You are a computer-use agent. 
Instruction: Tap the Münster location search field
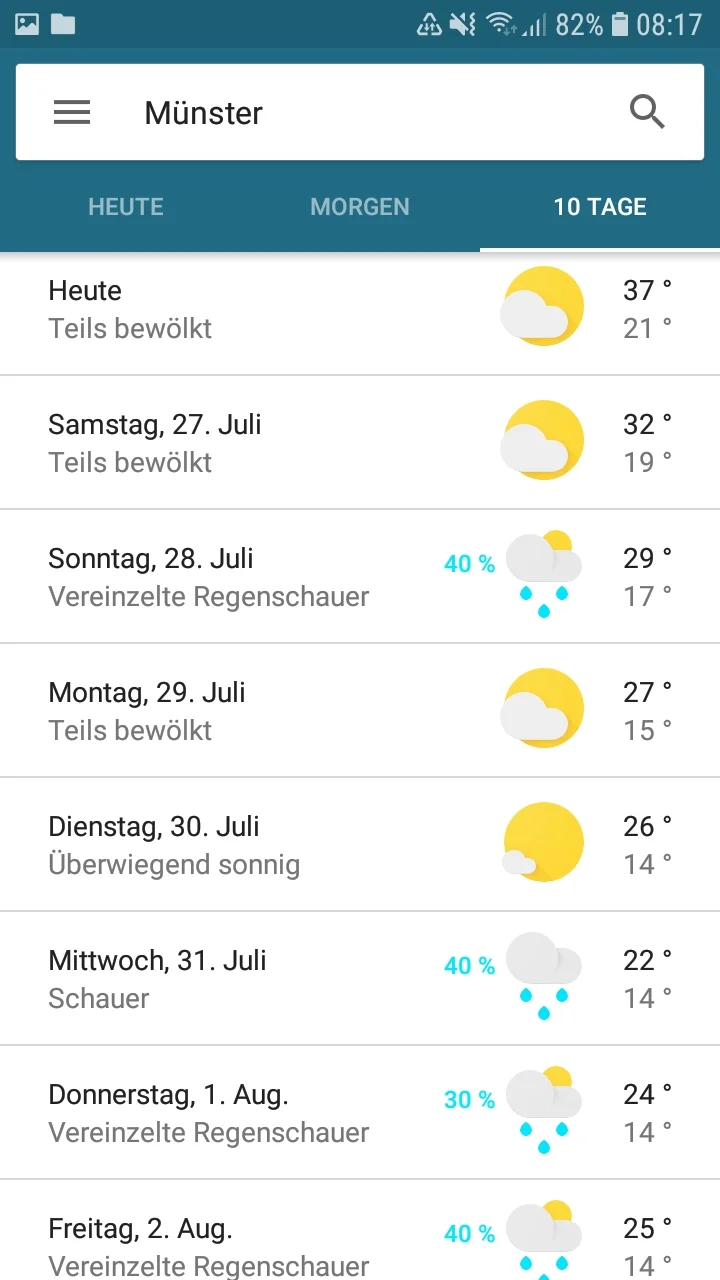[x=300, y=112]
